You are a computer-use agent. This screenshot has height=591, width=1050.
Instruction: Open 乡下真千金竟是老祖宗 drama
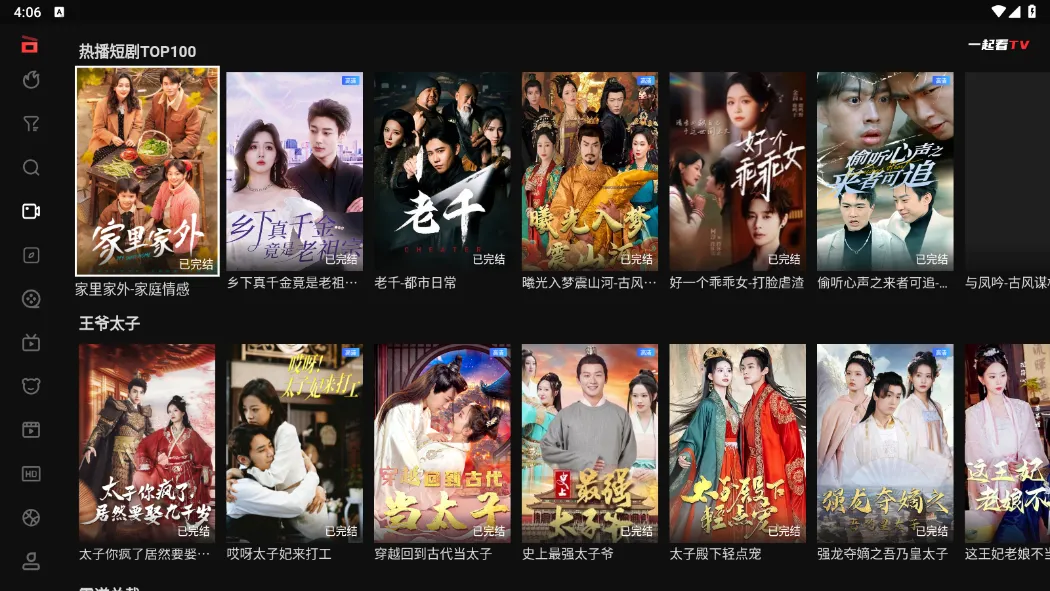(294, 171)
